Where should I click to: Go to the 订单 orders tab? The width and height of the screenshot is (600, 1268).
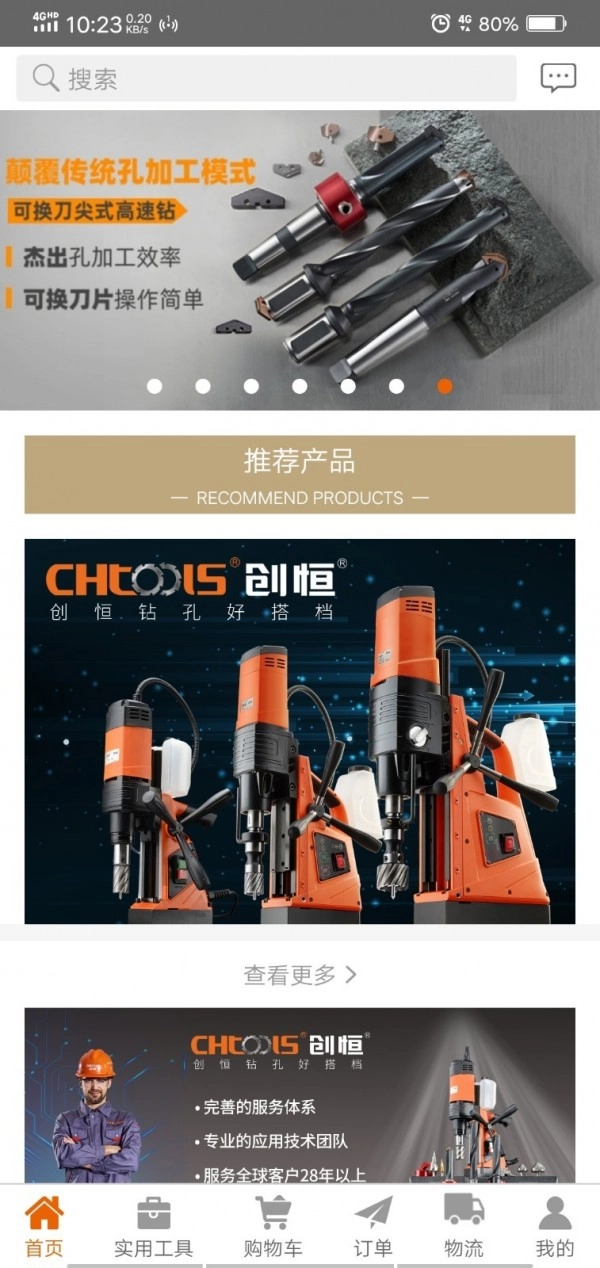[373, 1226]
